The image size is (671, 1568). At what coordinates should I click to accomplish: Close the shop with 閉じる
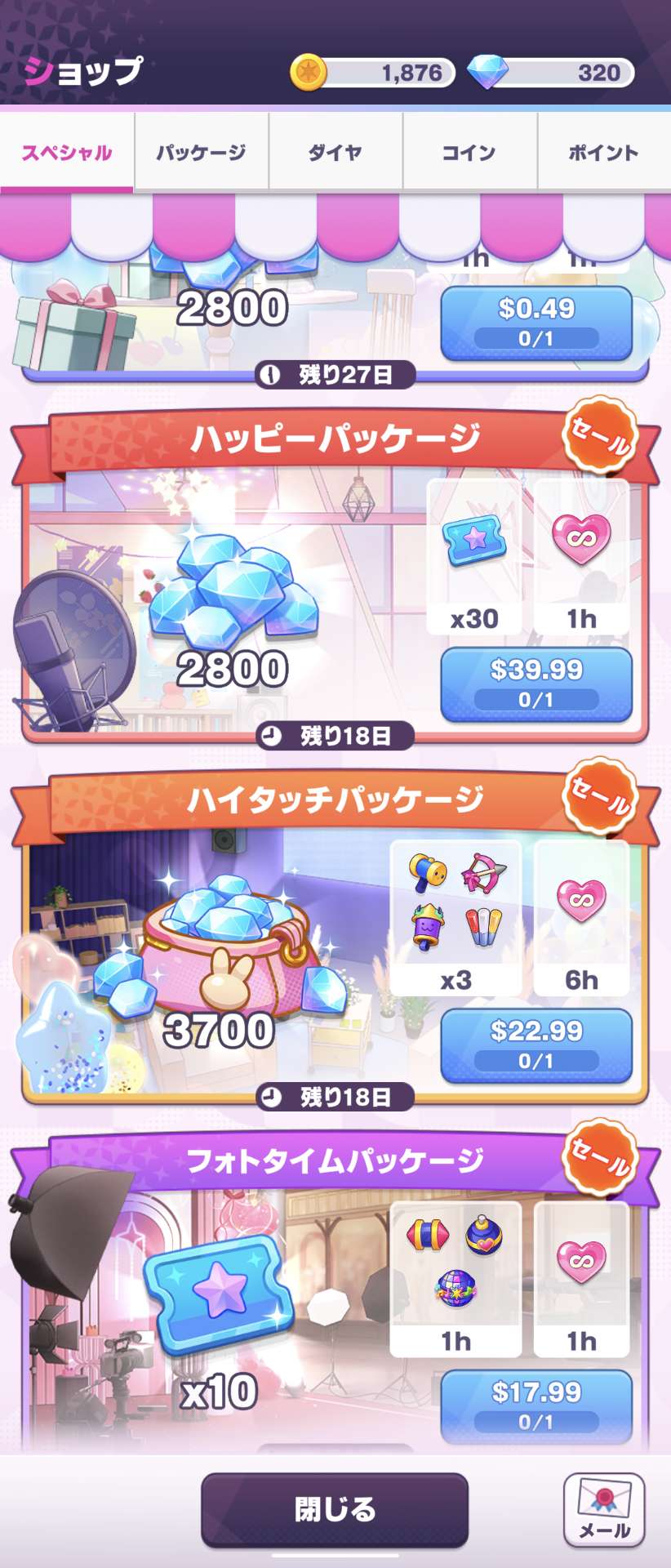tap(335, 1510)
